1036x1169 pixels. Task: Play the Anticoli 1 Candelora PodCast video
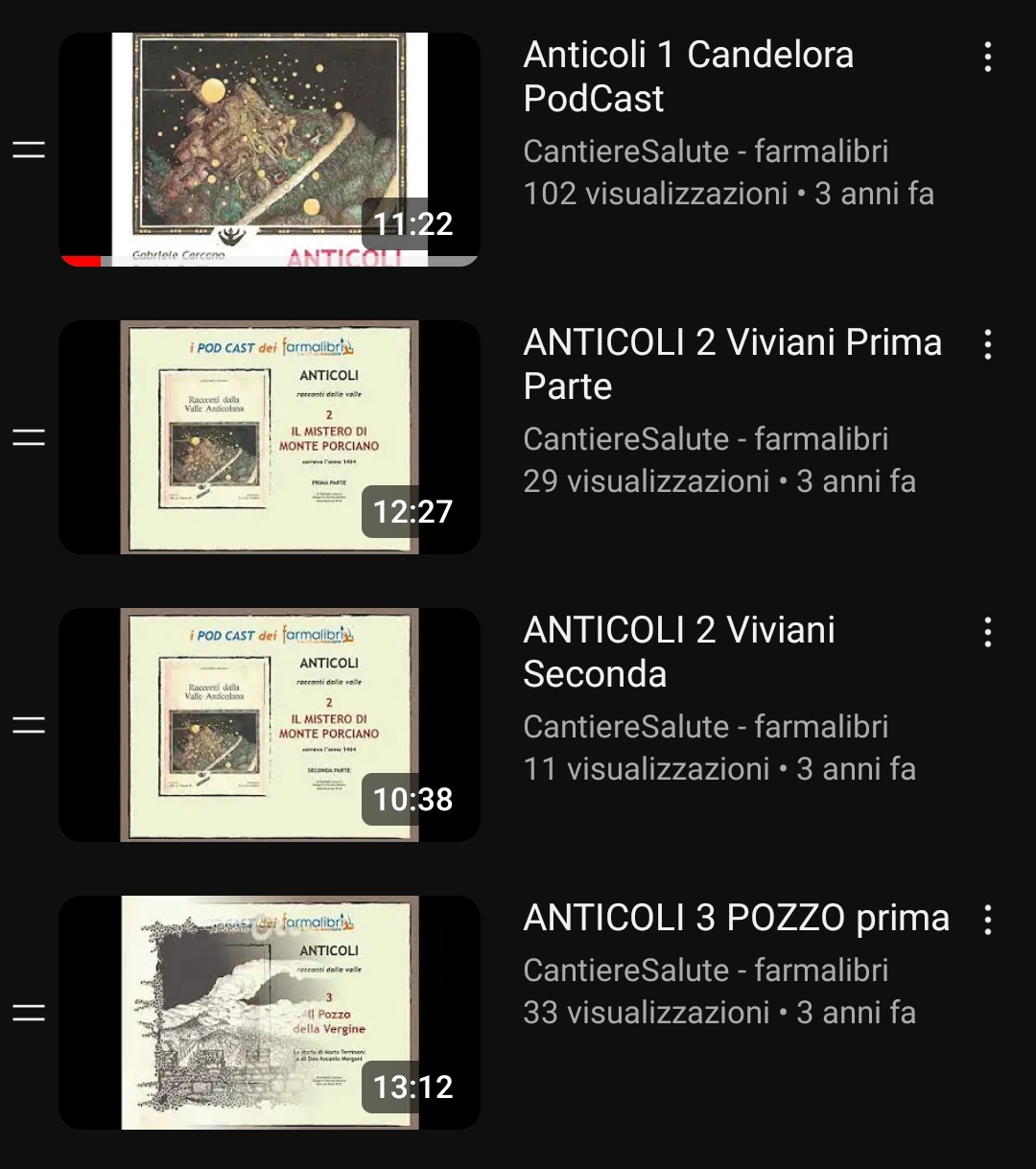[x=270, y=150]
